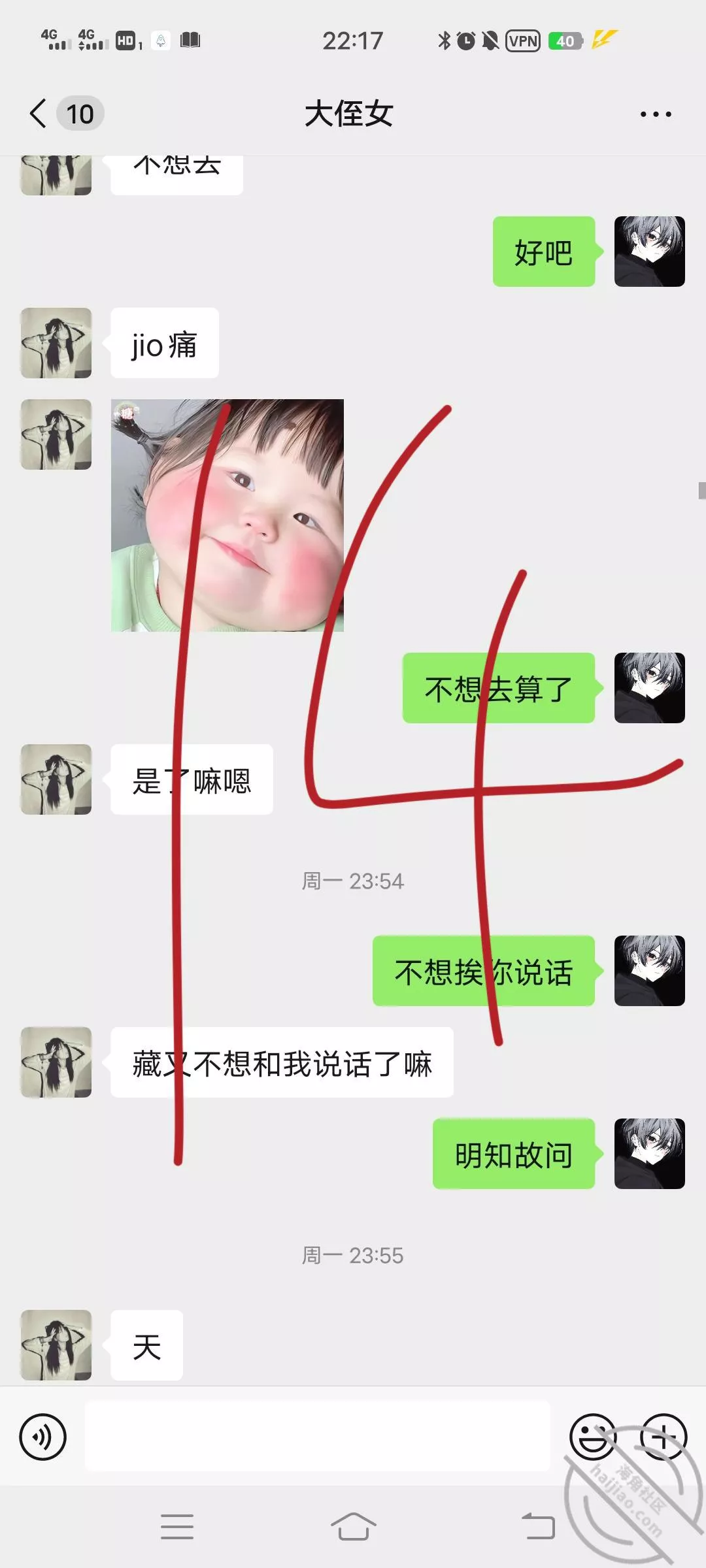View the baby face sticker image
Viewport: 706px width, 1568px height.
(227, 515)
